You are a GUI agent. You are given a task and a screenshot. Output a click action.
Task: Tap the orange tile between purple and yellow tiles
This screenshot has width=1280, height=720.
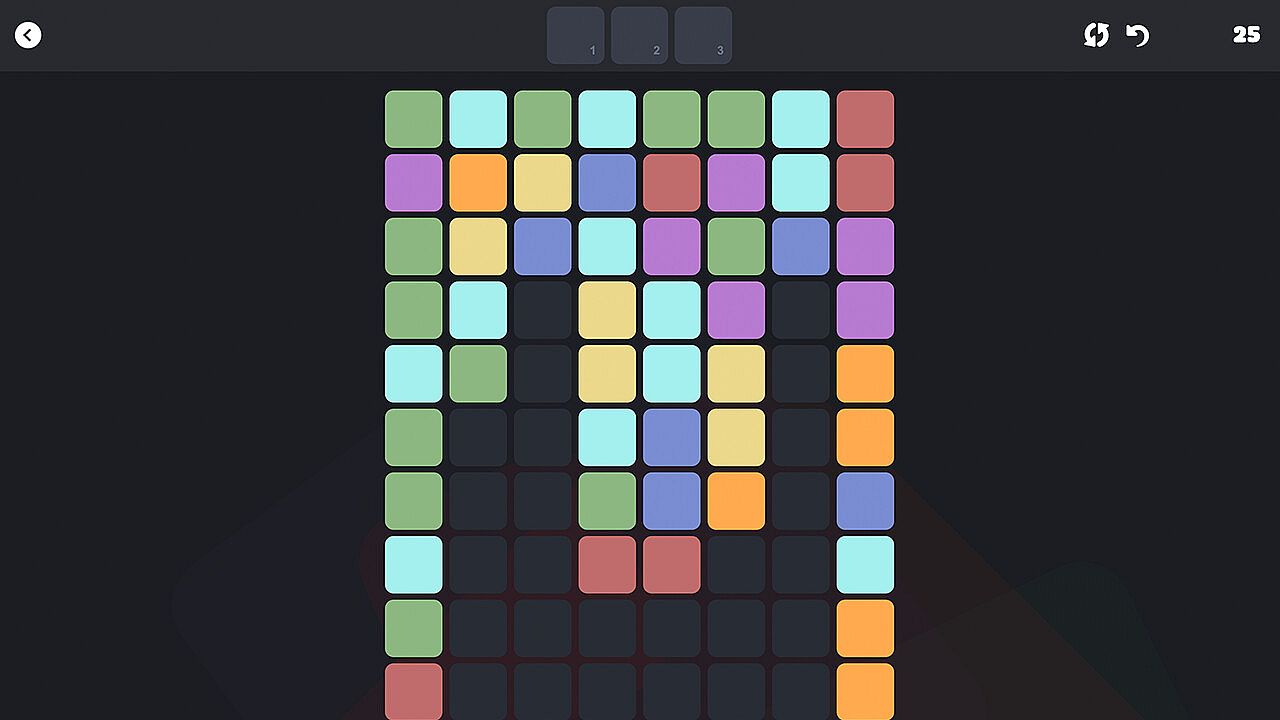tap(478, 182)
